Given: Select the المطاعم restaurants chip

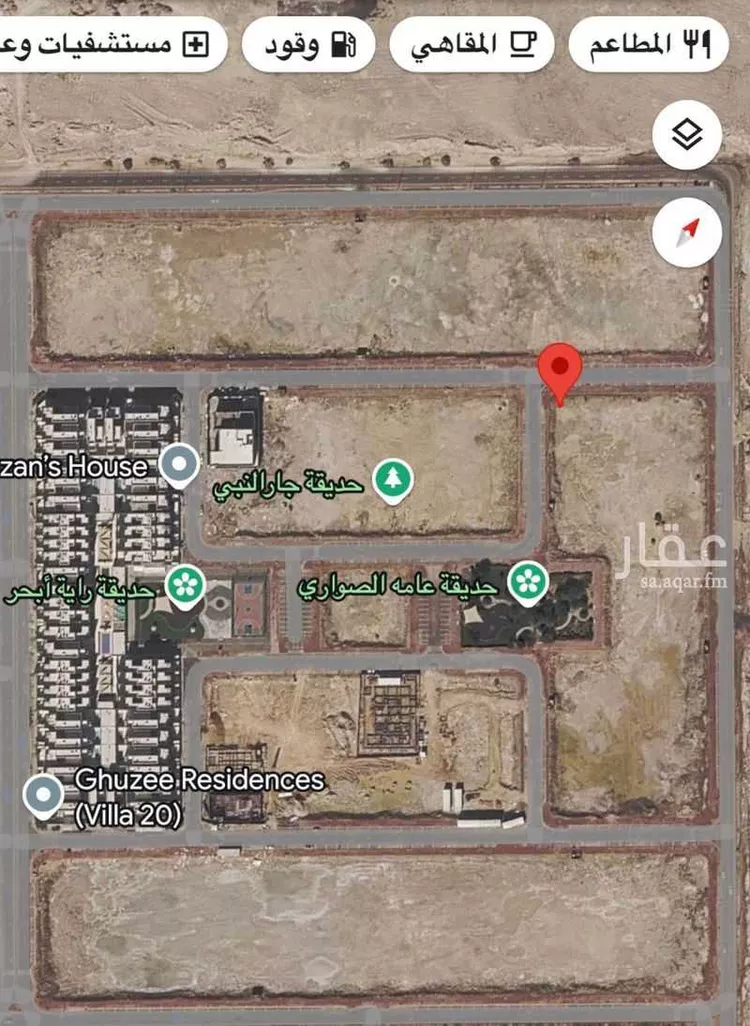Looking at the screenshot, I should tap(649, 44).
